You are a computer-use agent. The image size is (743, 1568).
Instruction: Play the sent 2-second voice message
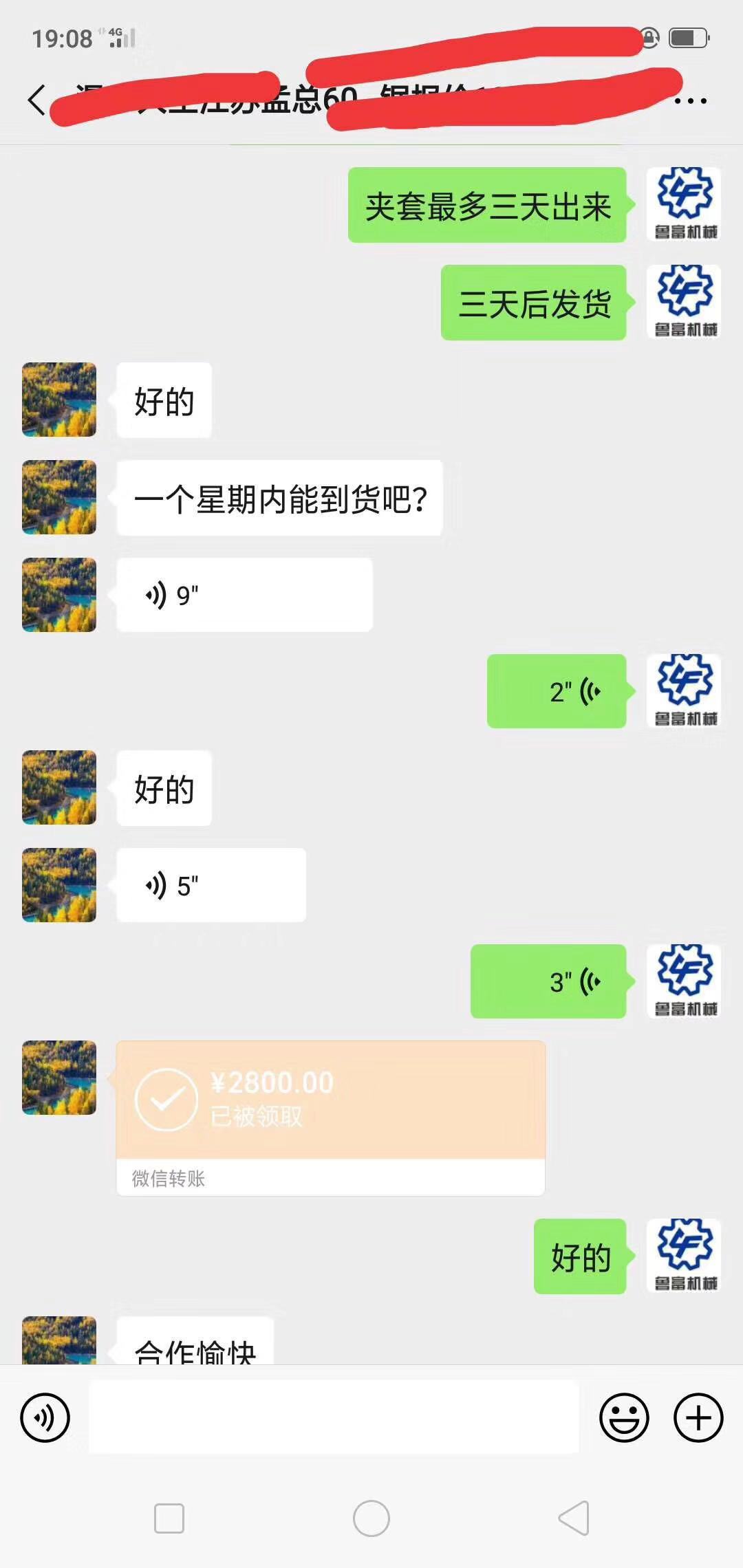point(556,691)
